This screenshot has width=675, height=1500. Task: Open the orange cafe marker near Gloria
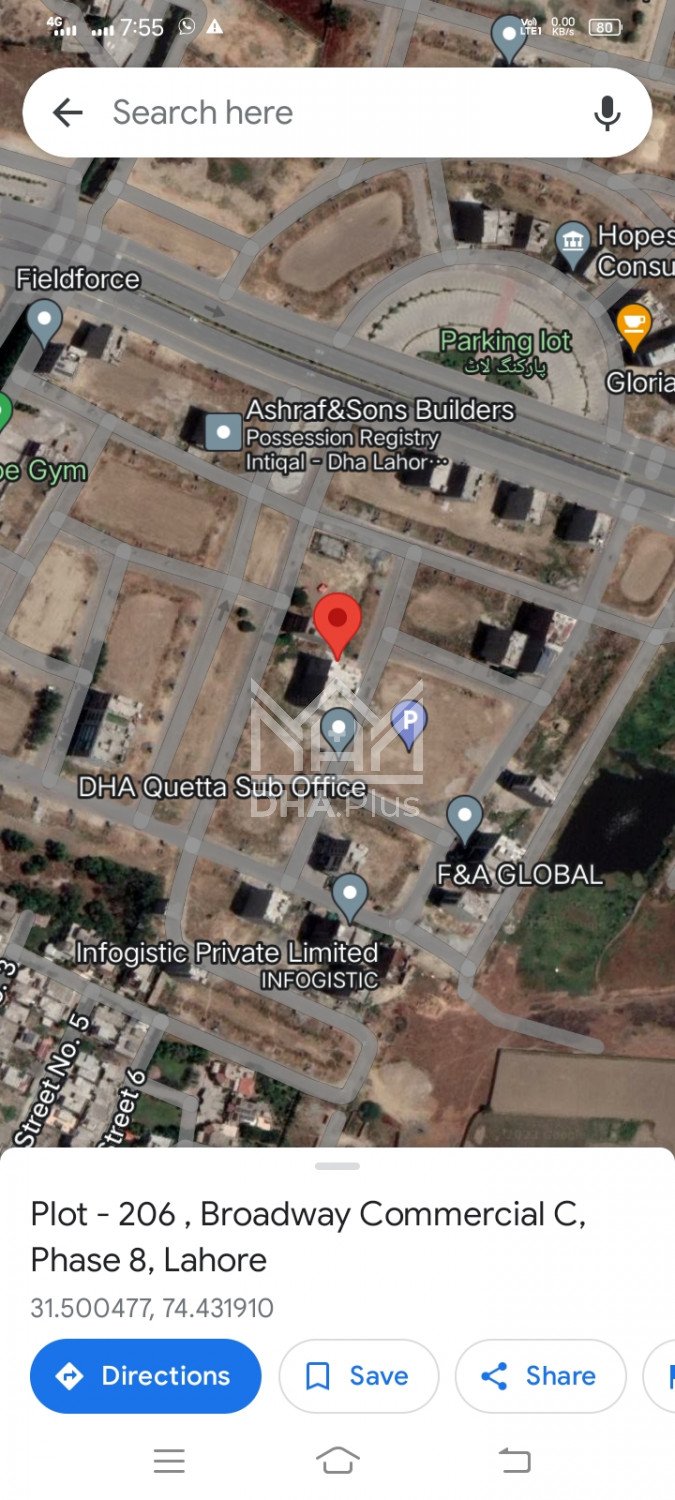pyautogui.click(x=633, y=325)
